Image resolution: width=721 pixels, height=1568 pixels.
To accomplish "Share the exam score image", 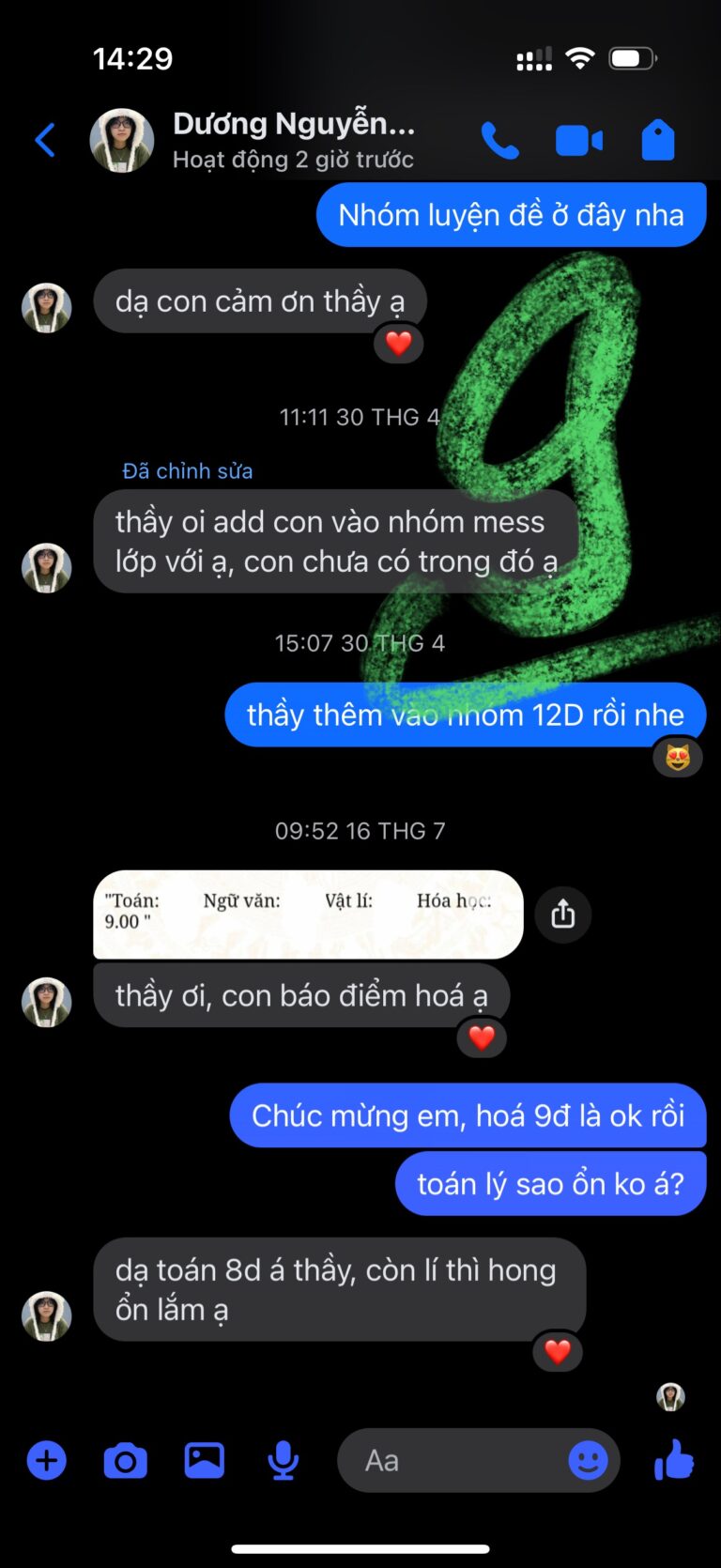I will pyautogui.click(x=562, y=914).
